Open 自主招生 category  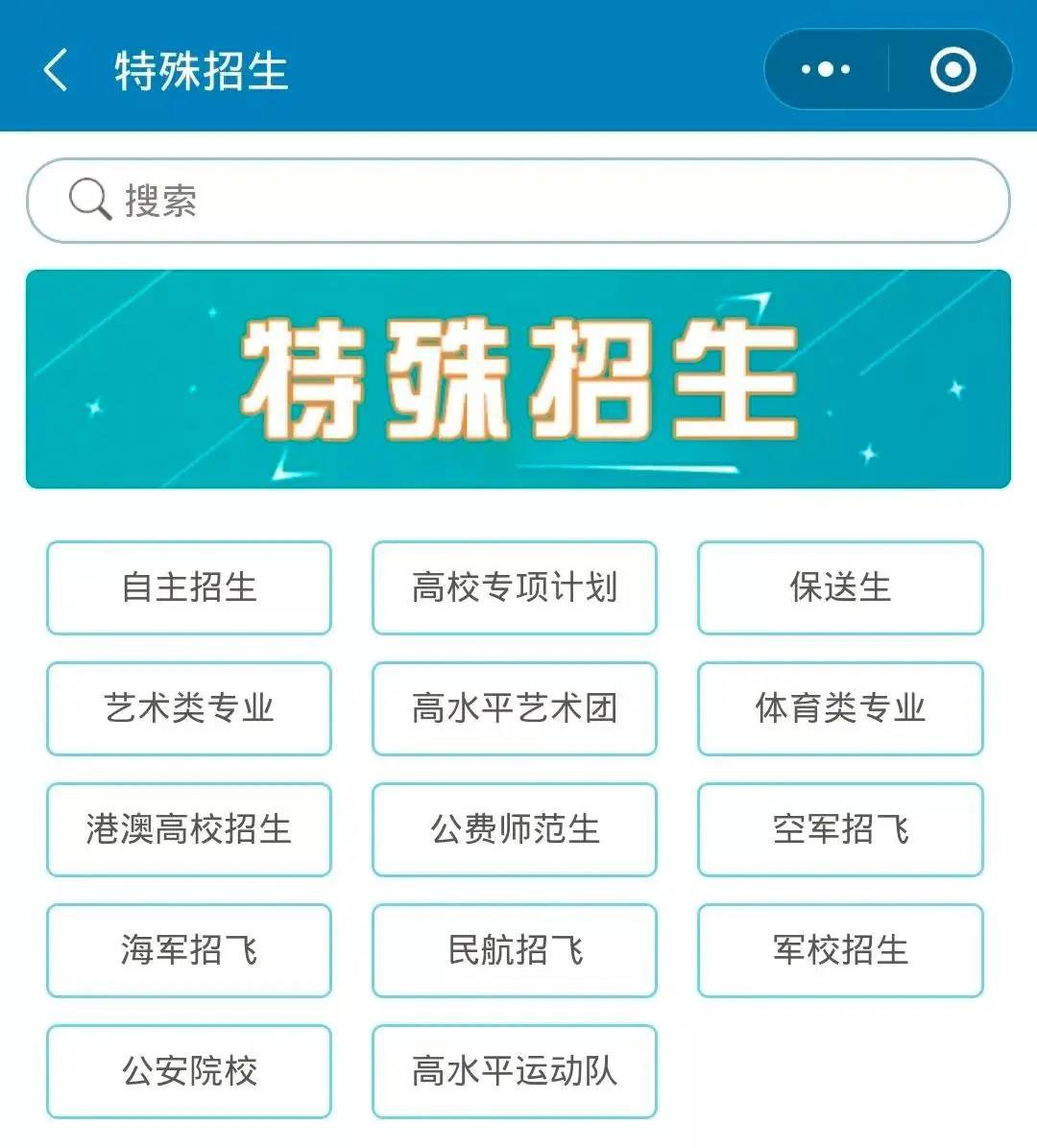pos(189,587)
